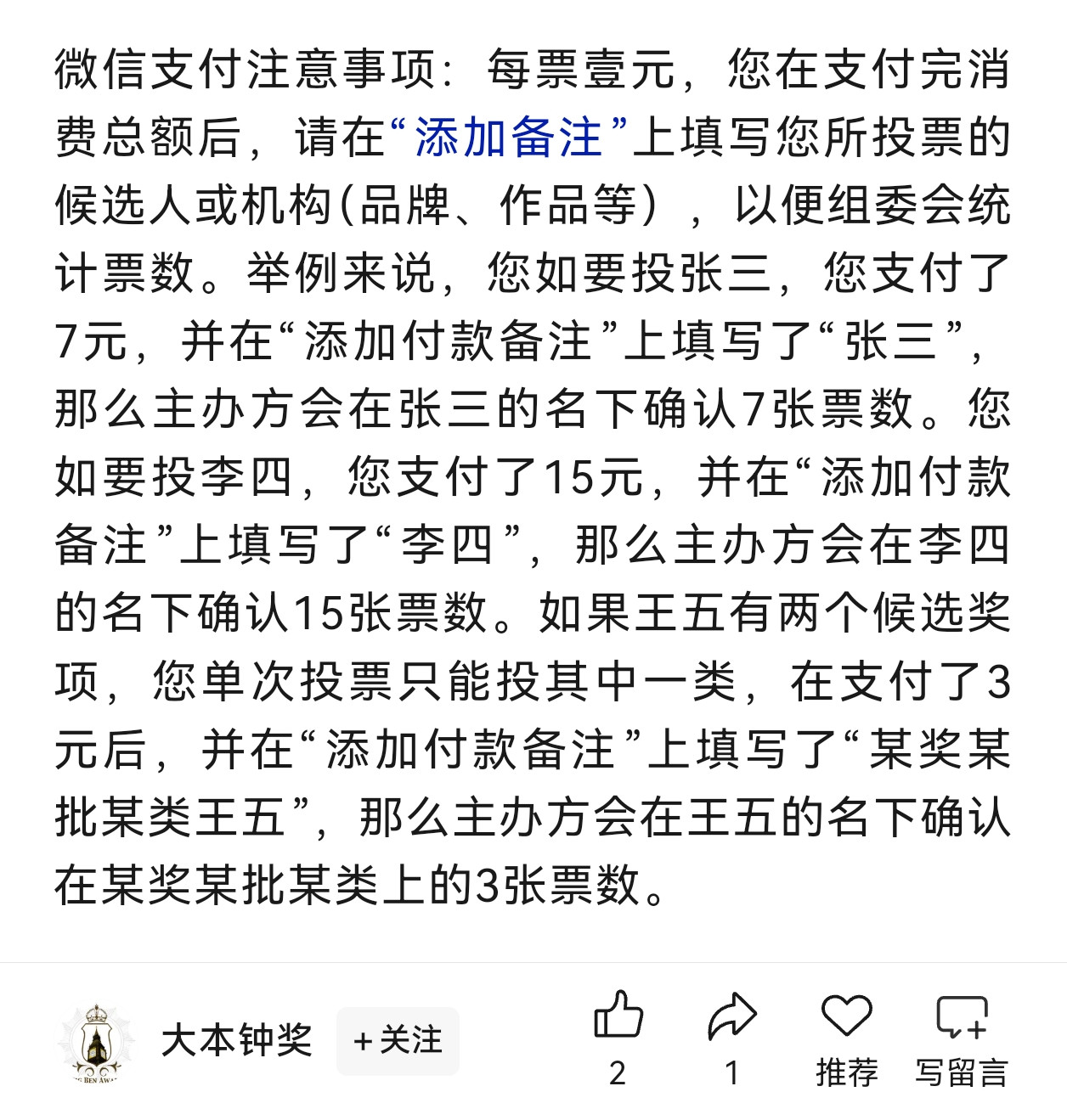Open the 添加备注 blue link

click(508, 138)
